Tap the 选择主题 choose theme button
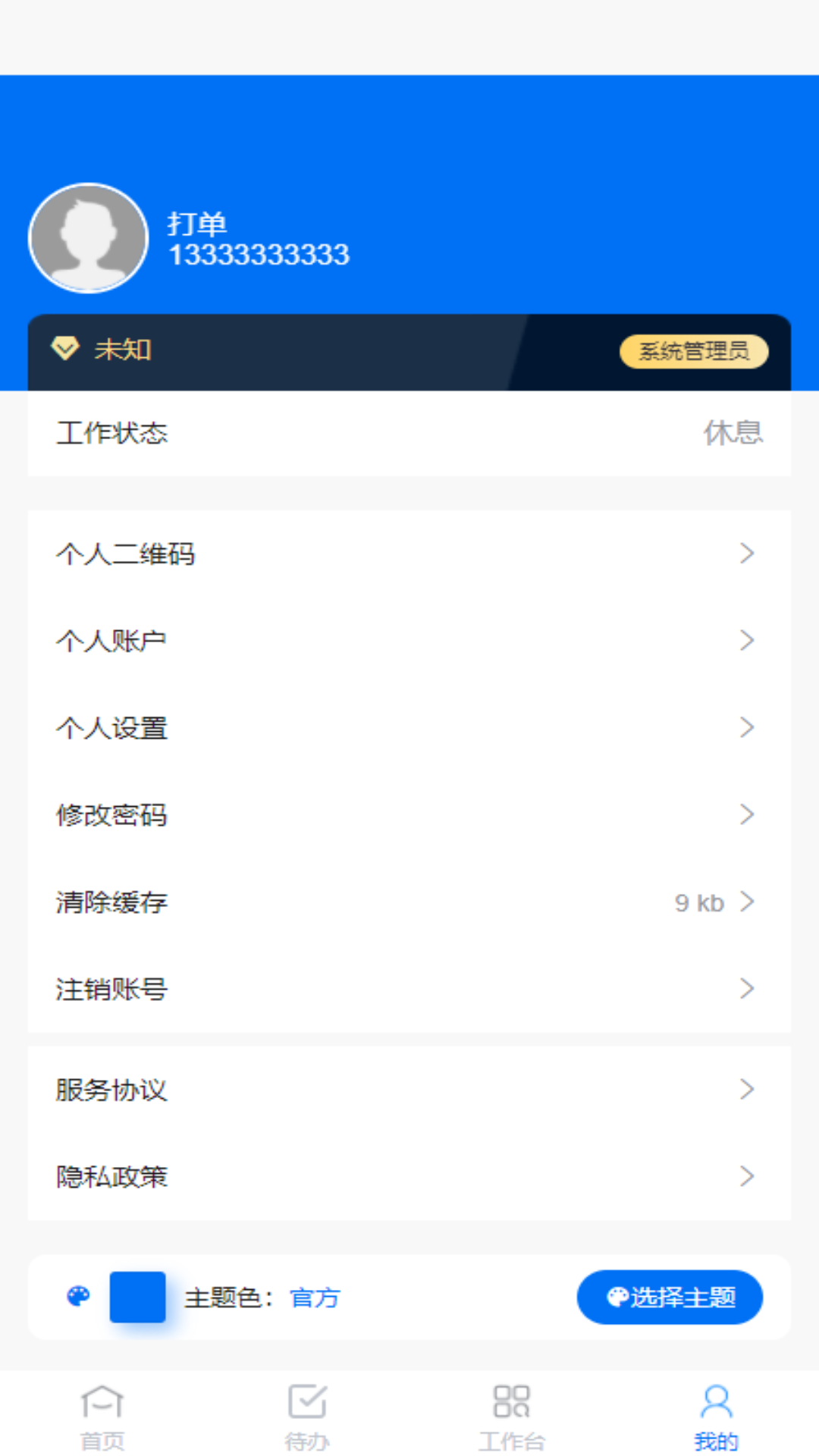The height and width of the screenshot is (1456, 819). pyautogui.click(x=670, y=1298)
